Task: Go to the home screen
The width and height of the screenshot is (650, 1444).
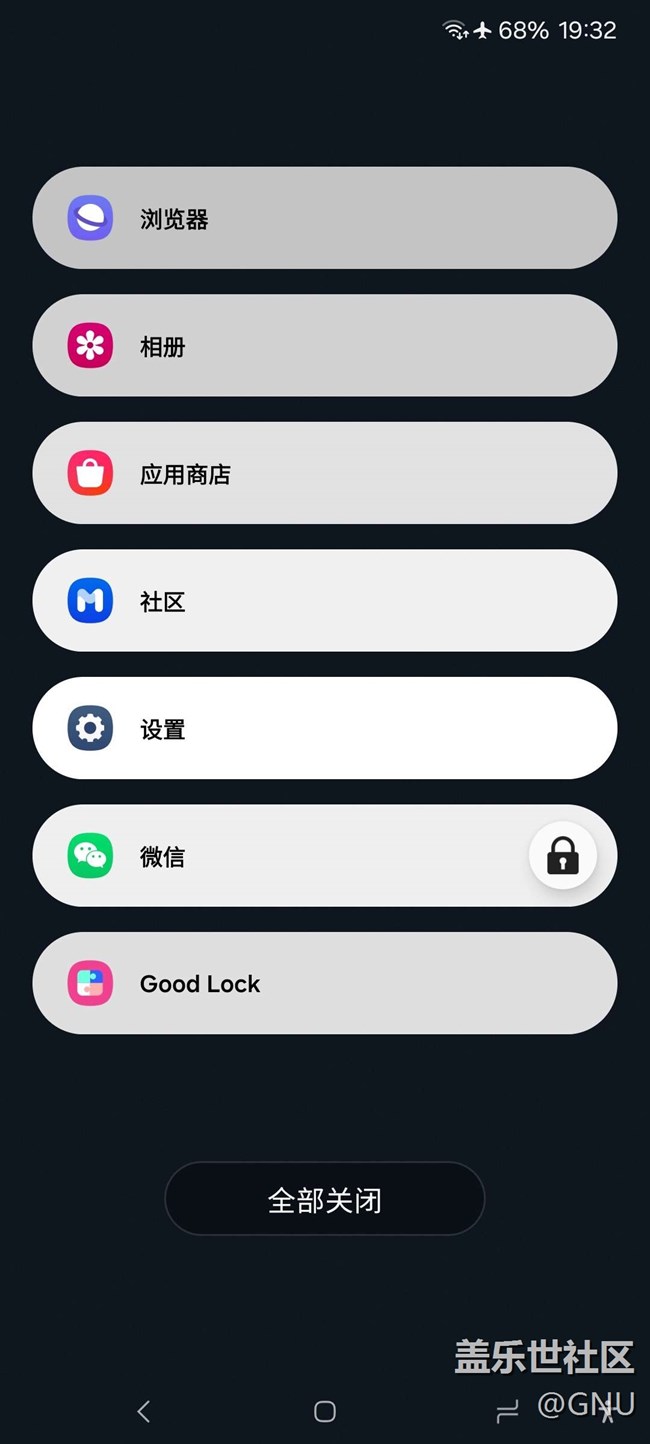Action: tap(325, 1411)
